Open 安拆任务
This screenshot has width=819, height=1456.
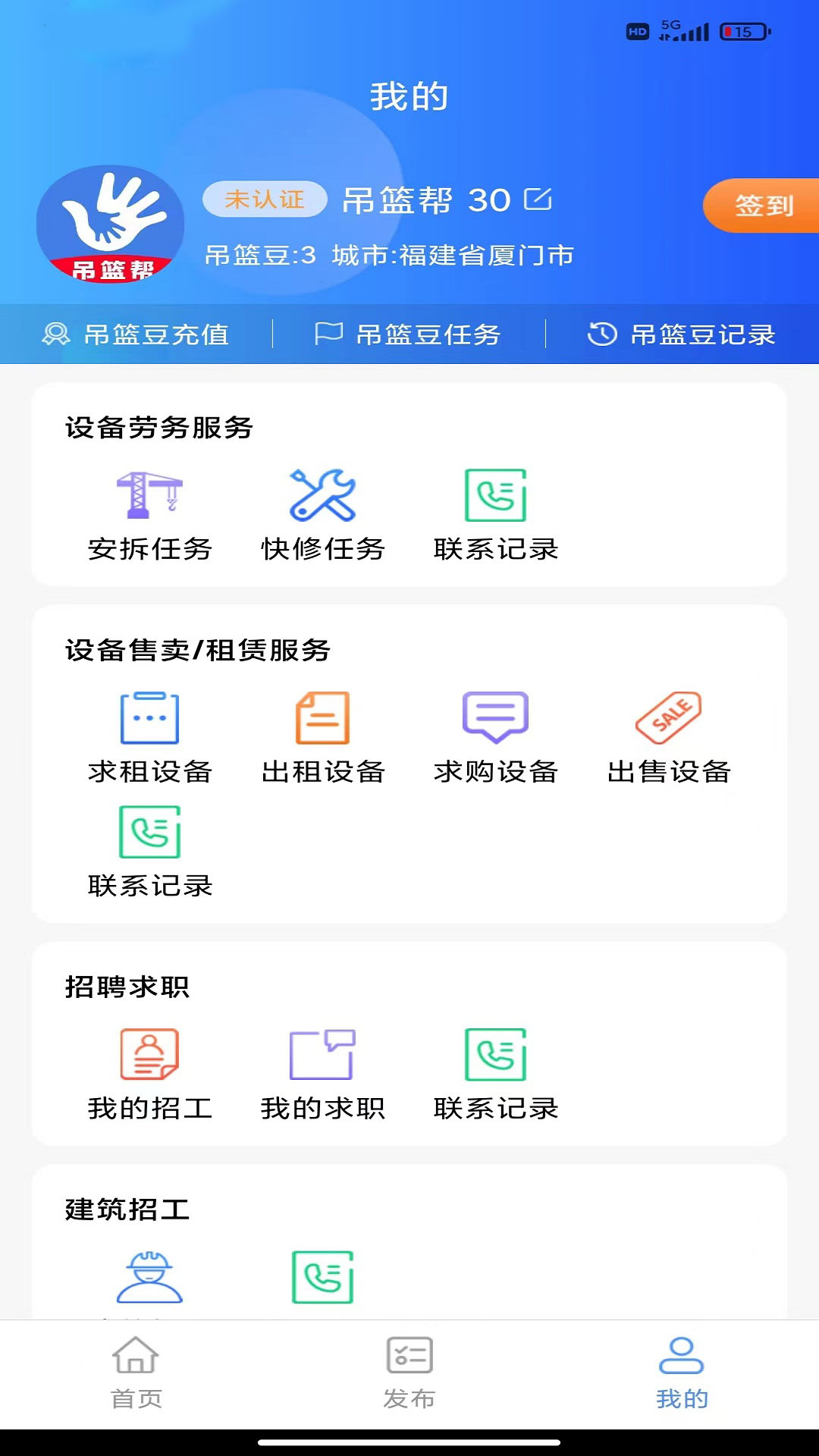[x=149, y=514]
